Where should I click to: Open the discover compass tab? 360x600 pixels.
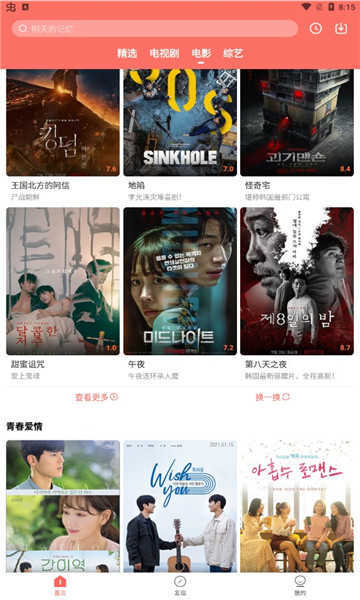click(180, 585)
